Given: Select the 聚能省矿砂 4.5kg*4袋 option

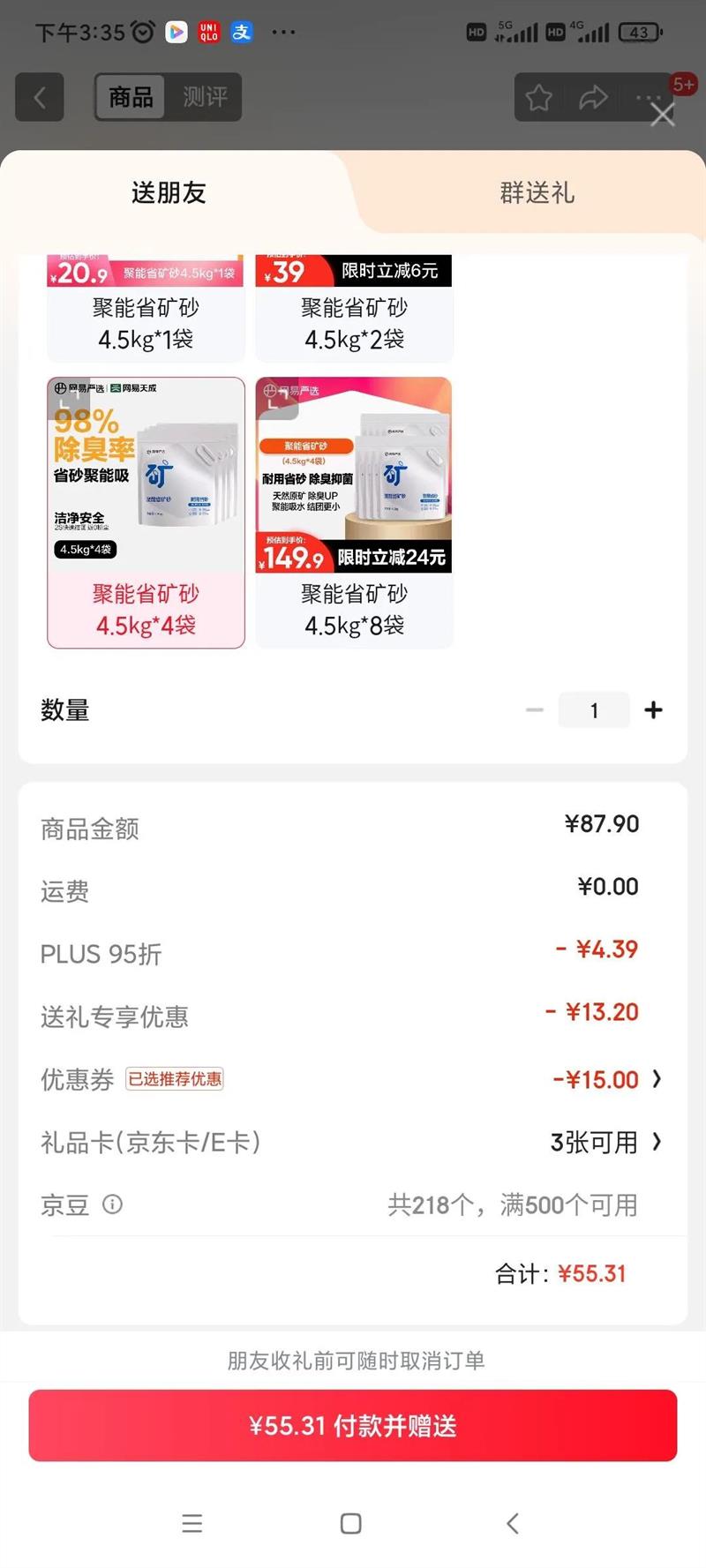Looking at the screenshot, I should 146,513.
